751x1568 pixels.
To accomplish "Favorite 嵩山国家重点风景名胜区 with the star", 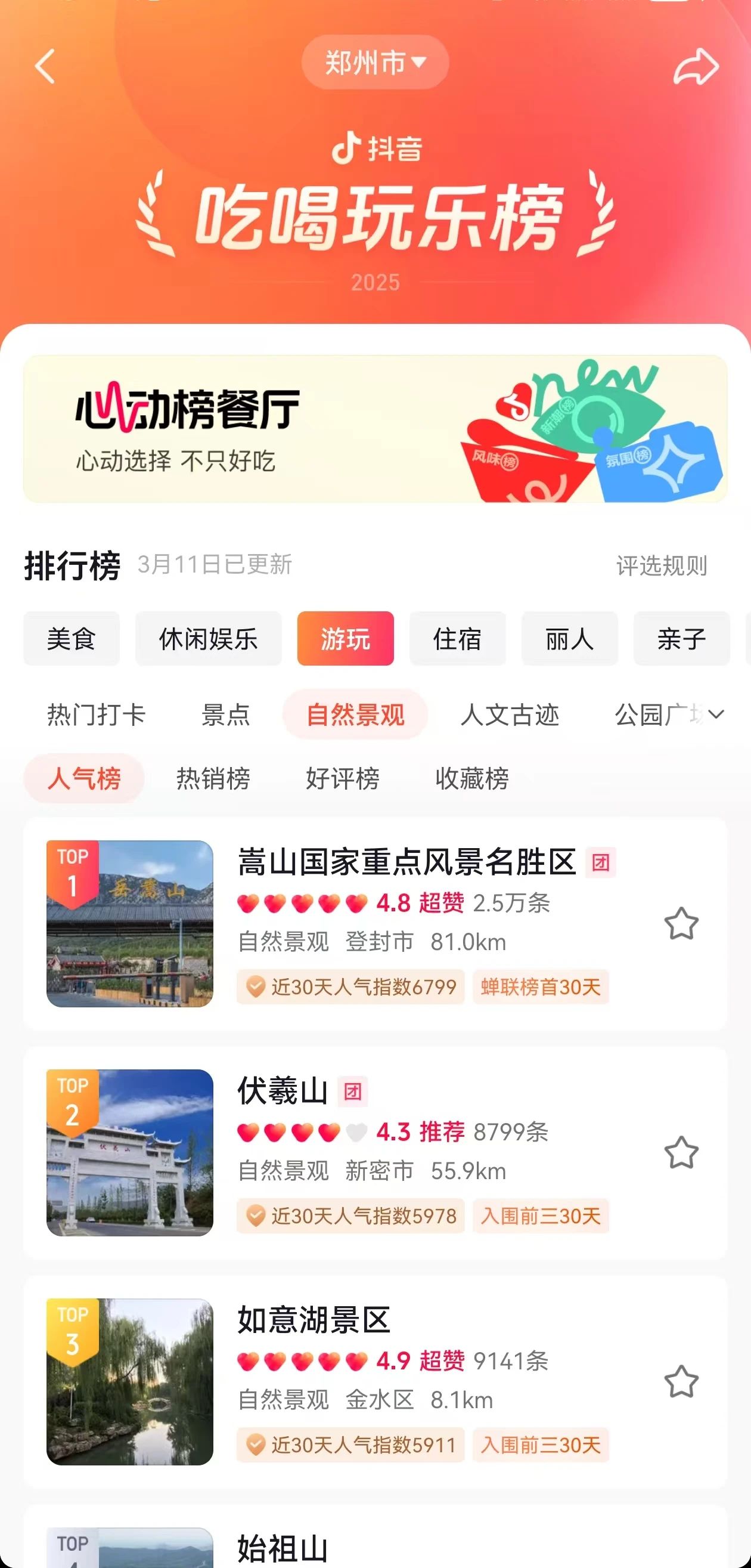I will pyautogui.click(x=681, y=923).
